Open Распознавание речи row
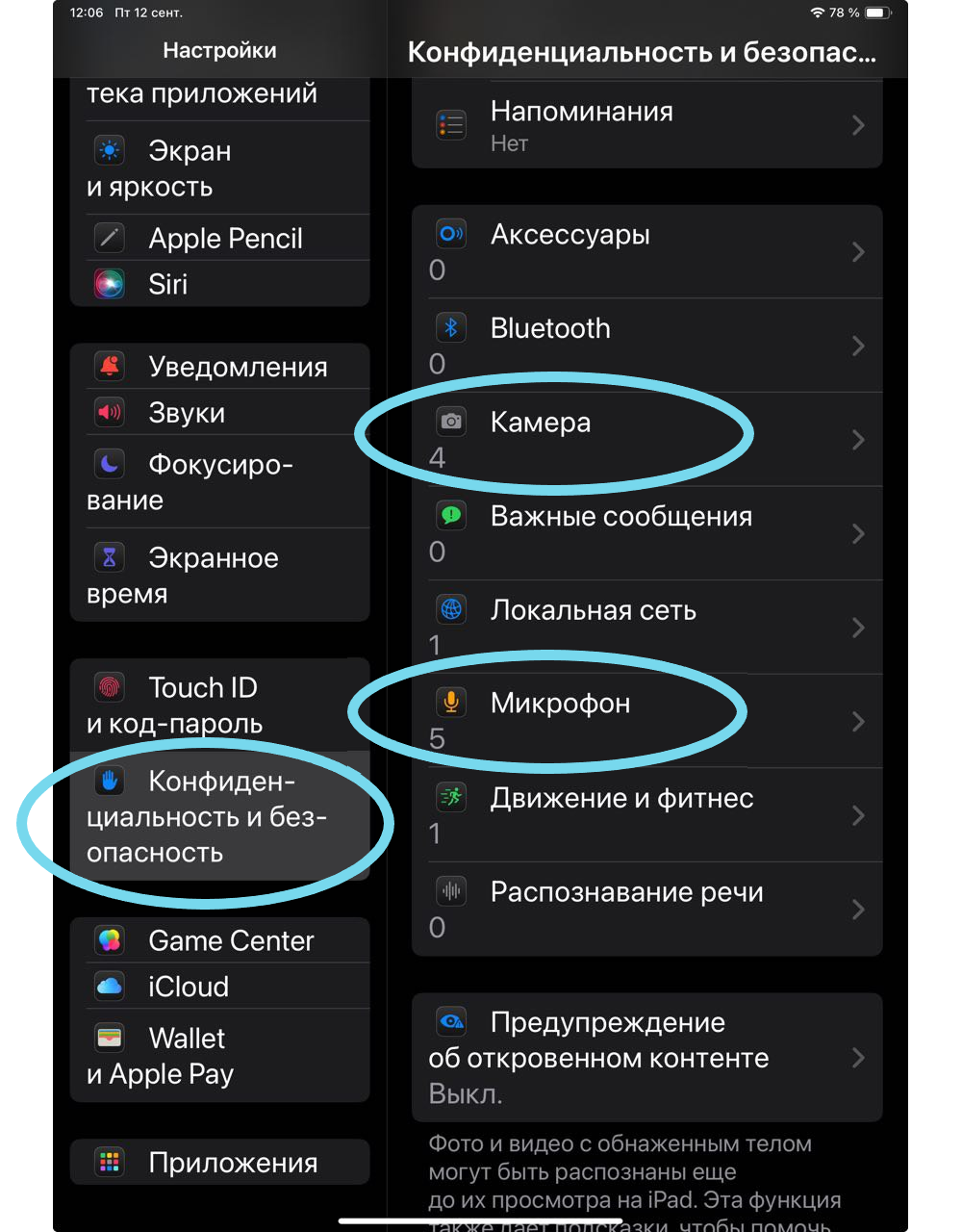962x1232 pixels. coord(646,909)
